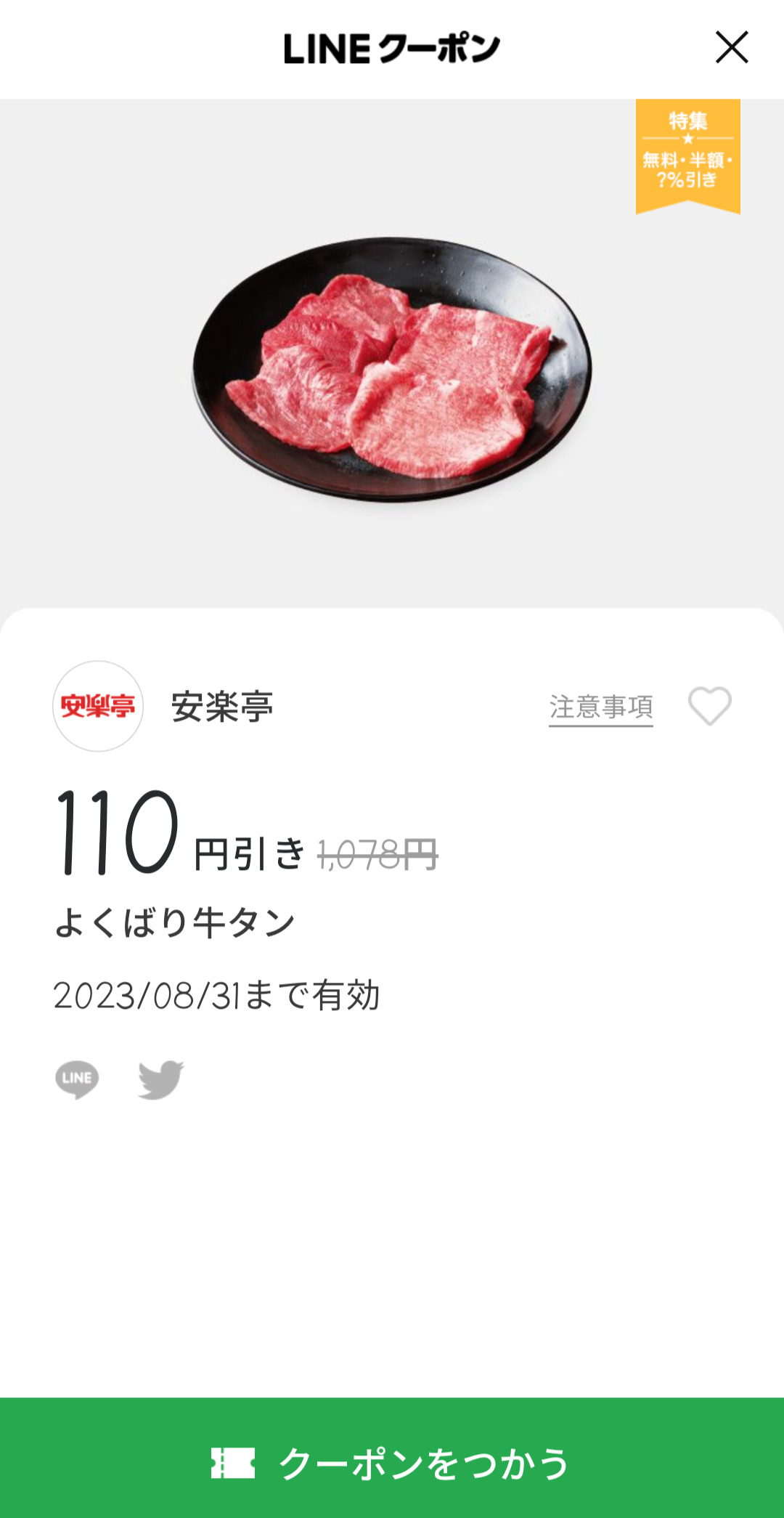Open the 注意事項 notes link
Screen dimensions: 784x1518
click(600, 707)
